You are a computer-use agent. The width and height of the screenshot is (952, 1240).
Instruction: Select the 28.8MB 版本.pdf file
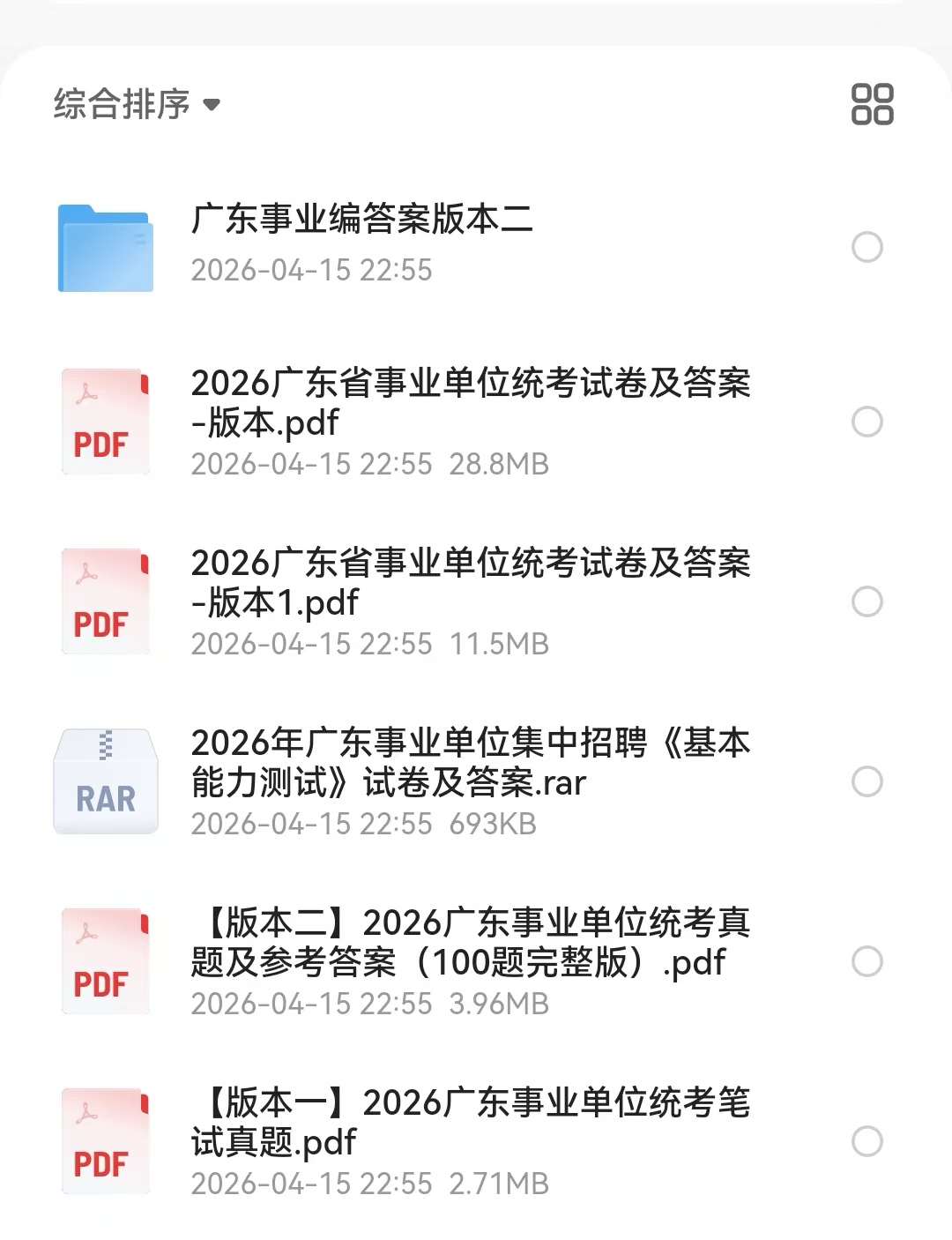tap(867, 422)
